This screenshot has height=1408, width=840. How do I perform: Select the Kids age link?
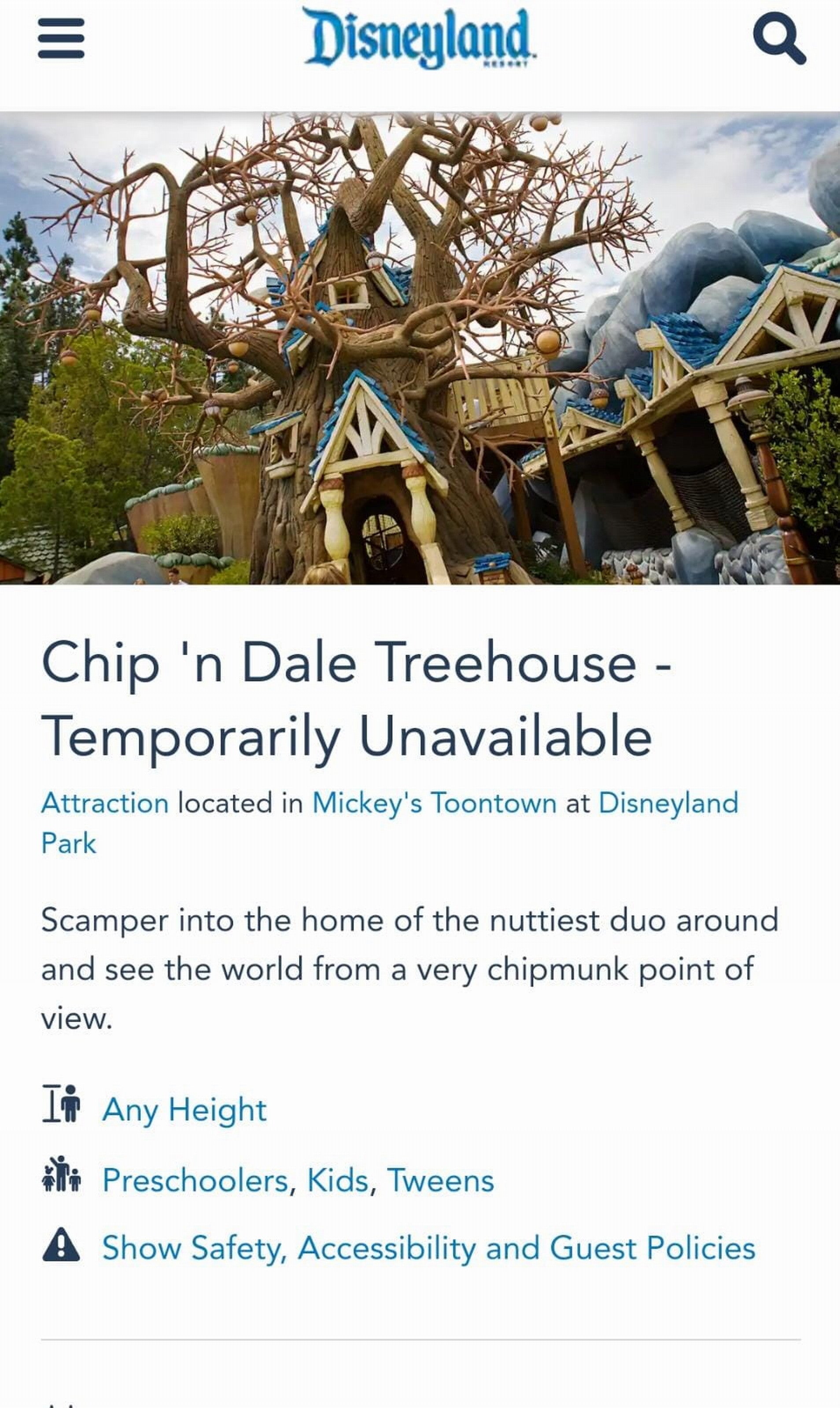[x=338, y=1180]
